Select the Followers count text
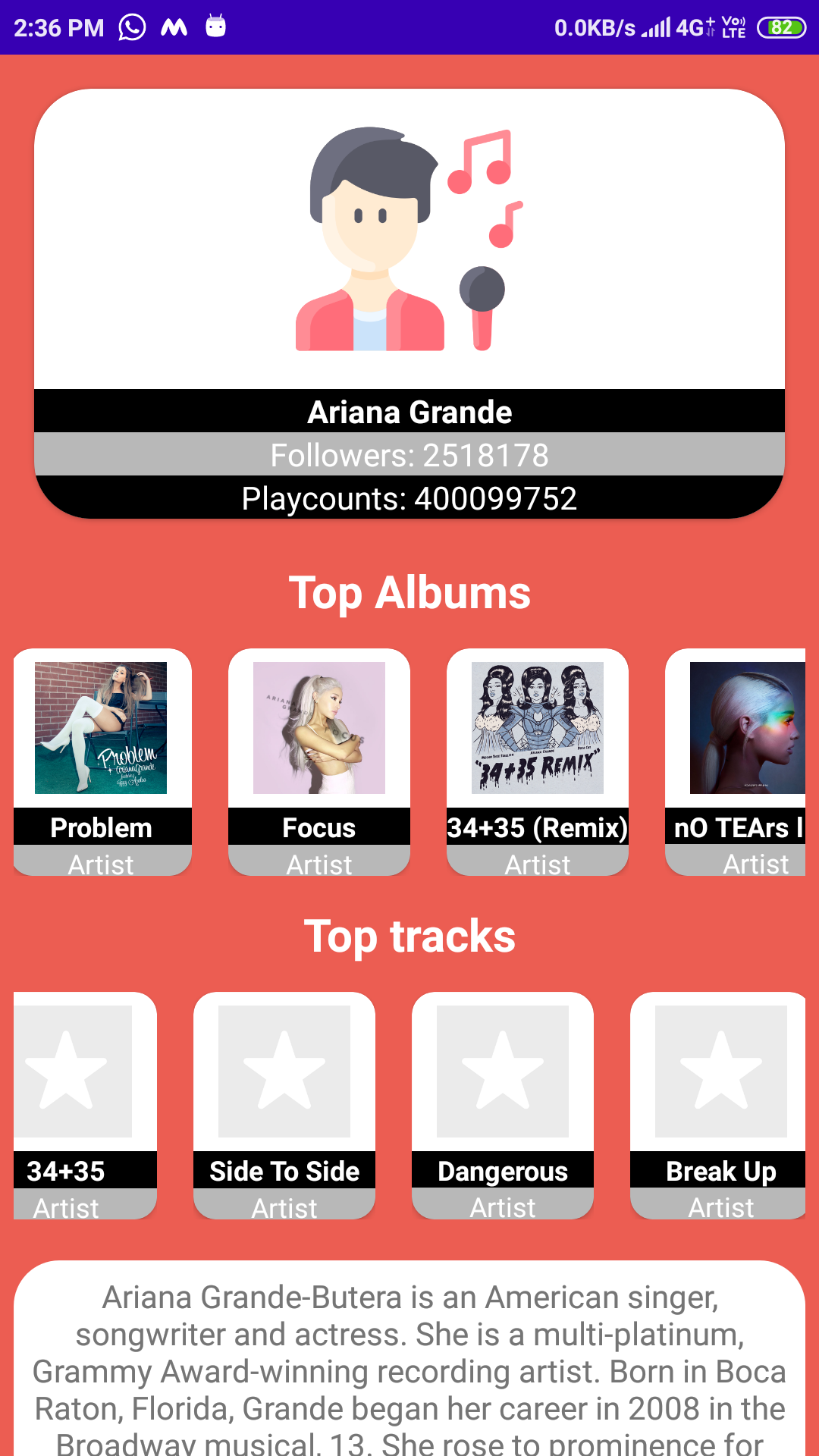 (x=409, y=455)
